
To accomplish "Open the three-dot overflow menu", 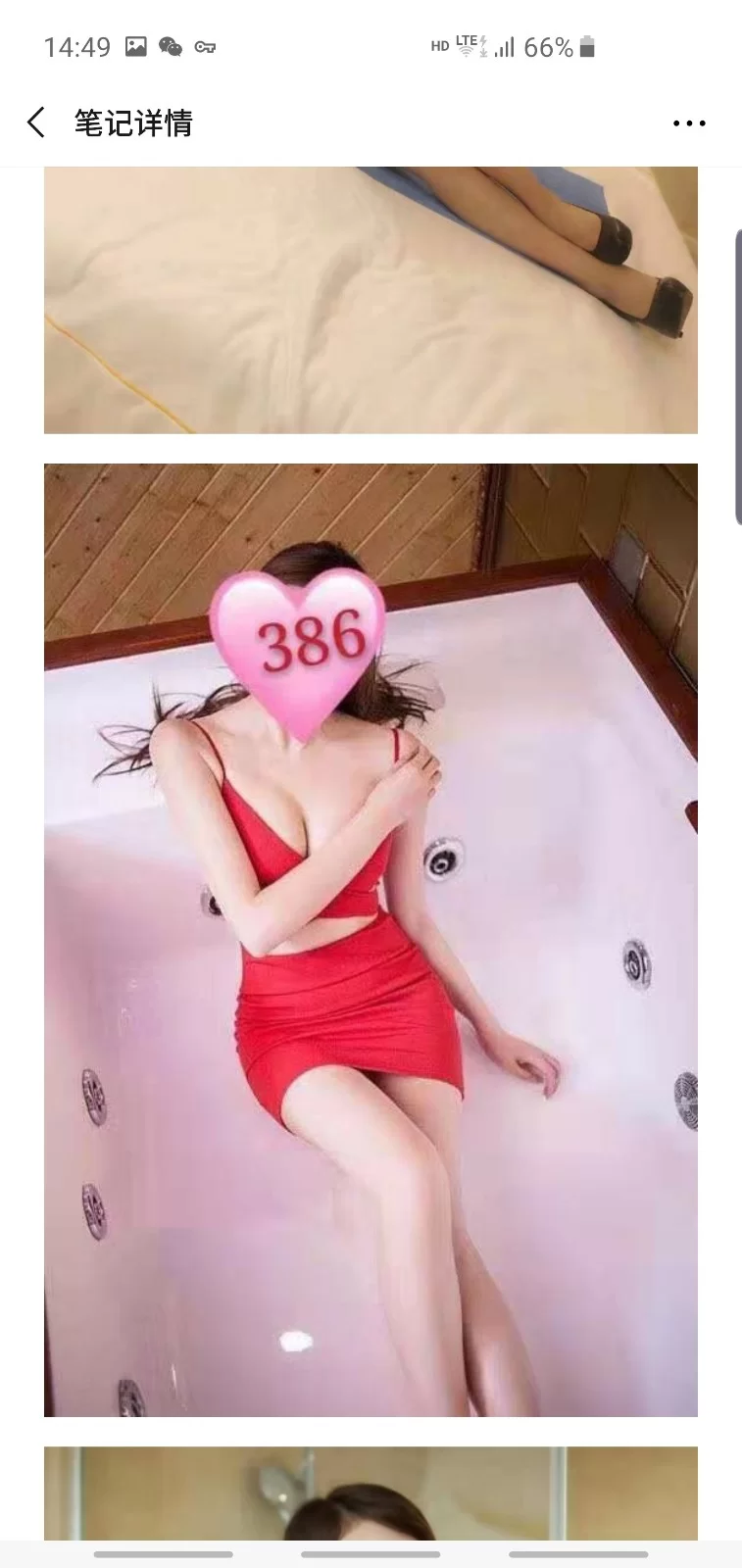I will click(689, 123).
